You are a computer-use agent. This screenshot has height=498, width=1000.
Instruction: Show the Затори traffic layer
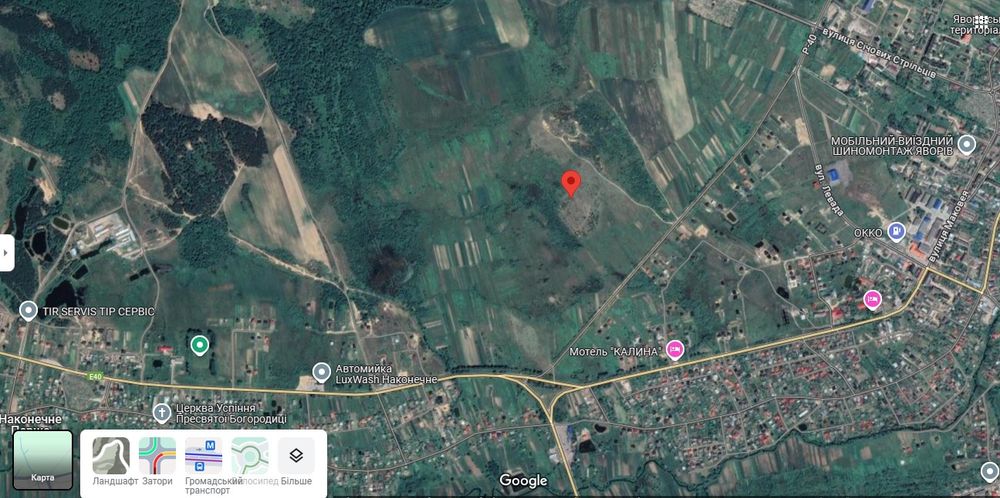[x=157, y=456]
